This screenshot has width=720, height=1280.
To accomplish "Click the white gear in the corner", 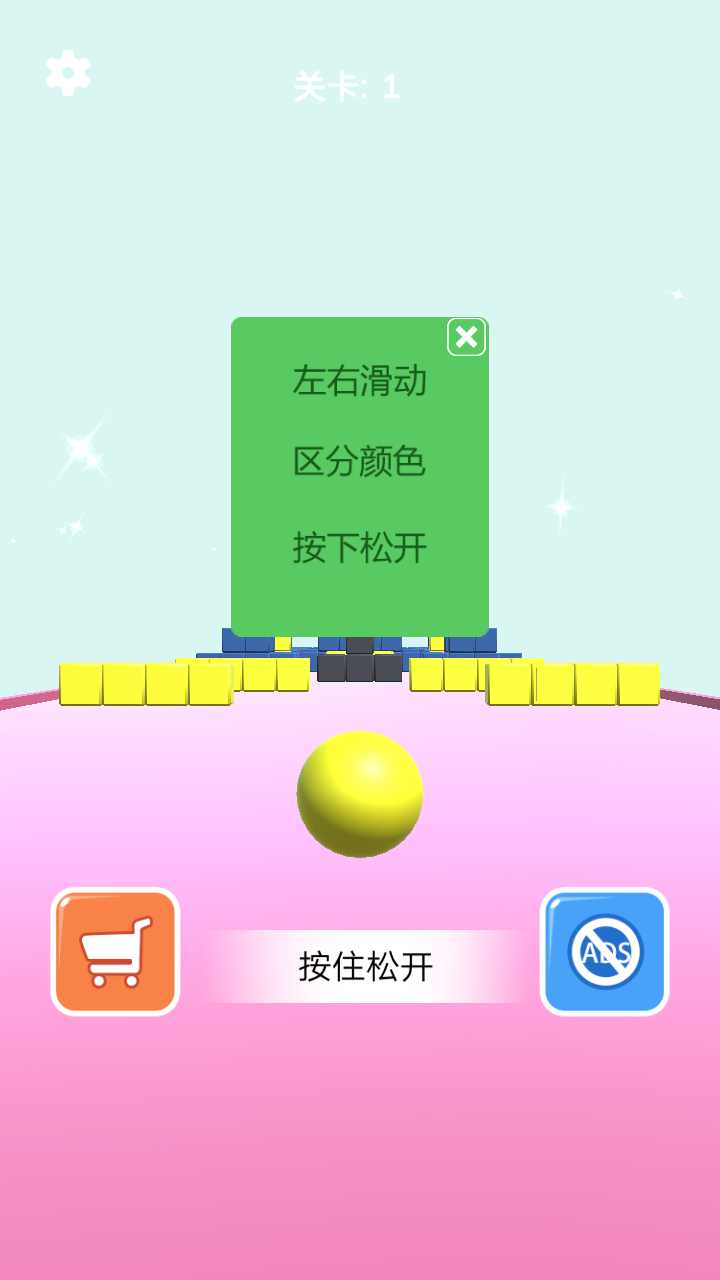I will point(67,71).
